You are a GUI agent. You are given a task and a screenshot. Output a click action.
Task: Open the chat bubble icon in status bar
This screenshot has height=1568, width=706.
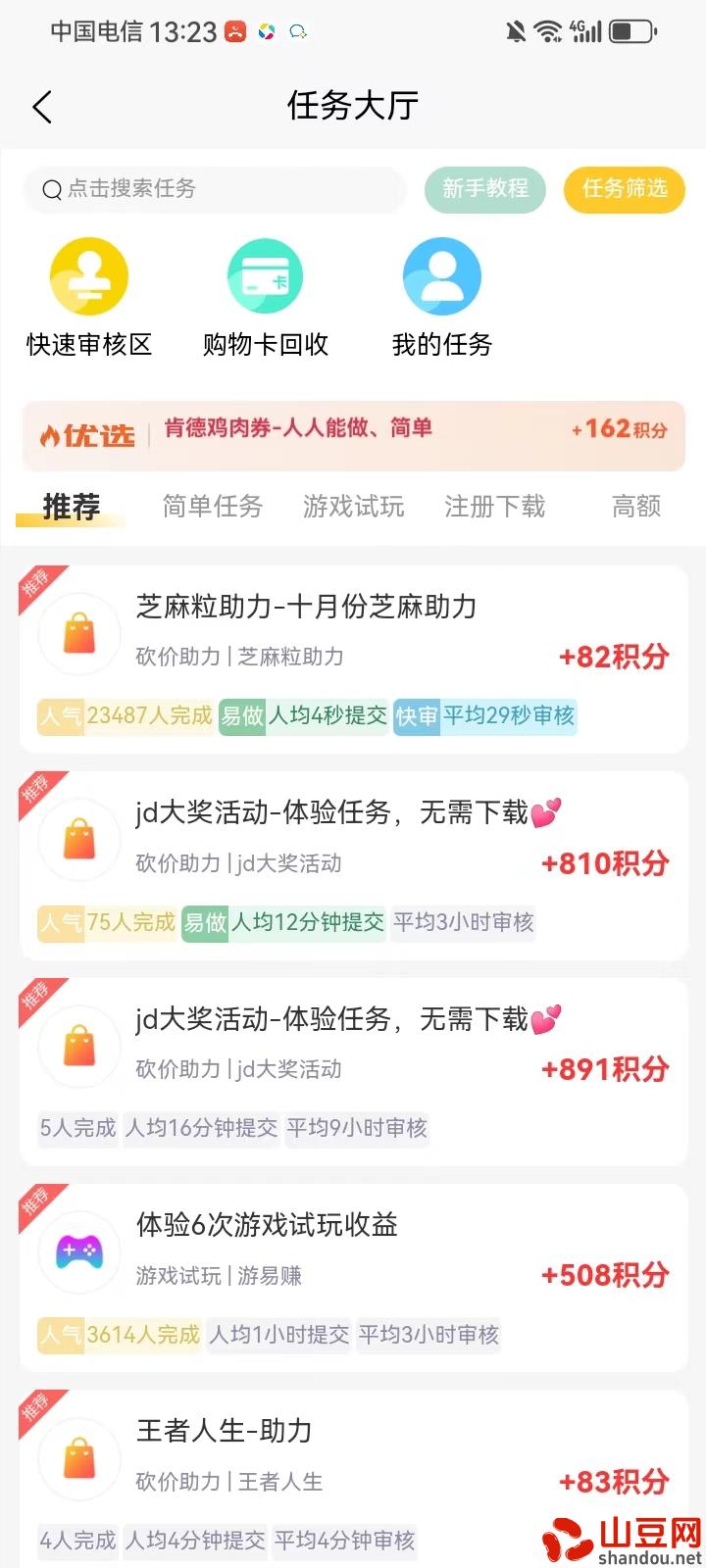(x=297, y=31)
